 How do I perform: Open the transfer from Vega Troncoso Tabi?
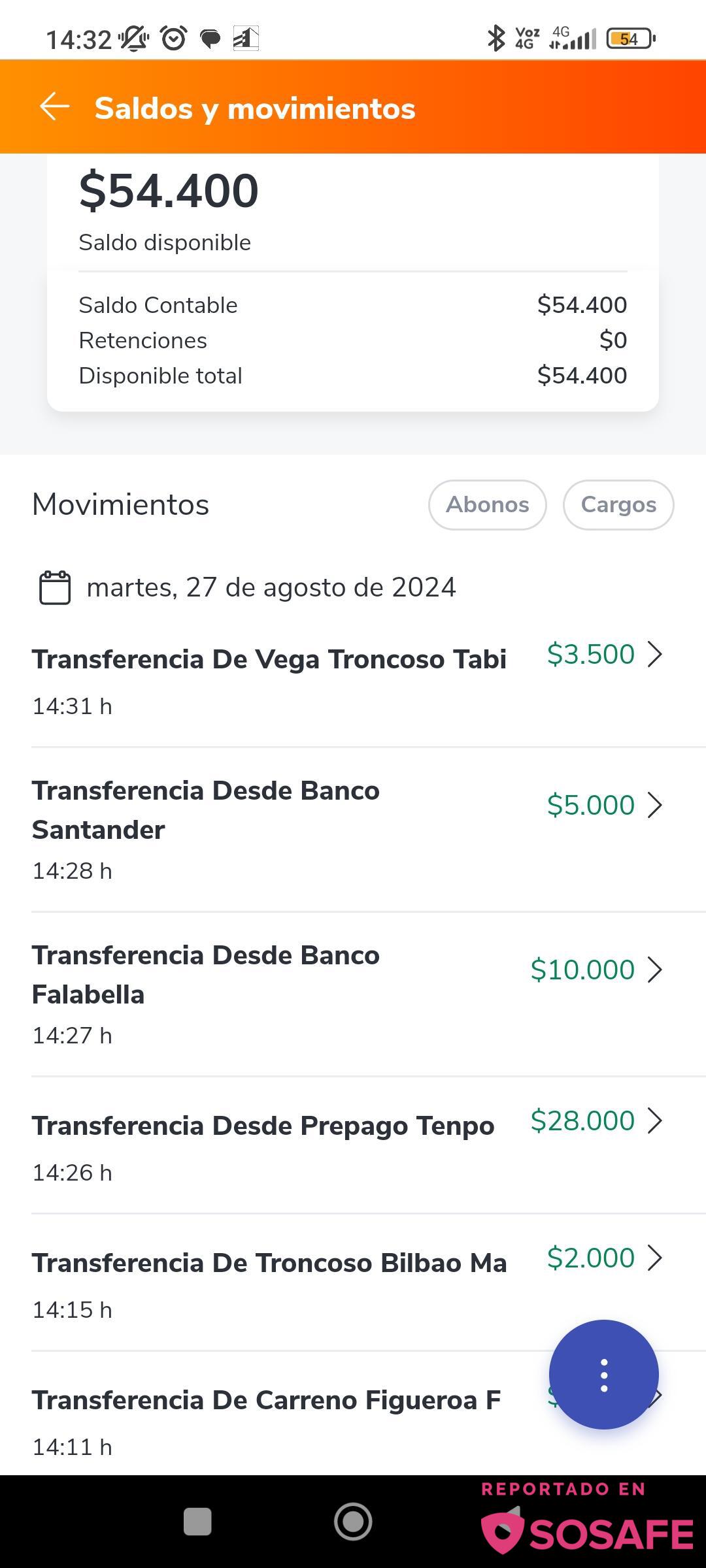coord(353,680)
